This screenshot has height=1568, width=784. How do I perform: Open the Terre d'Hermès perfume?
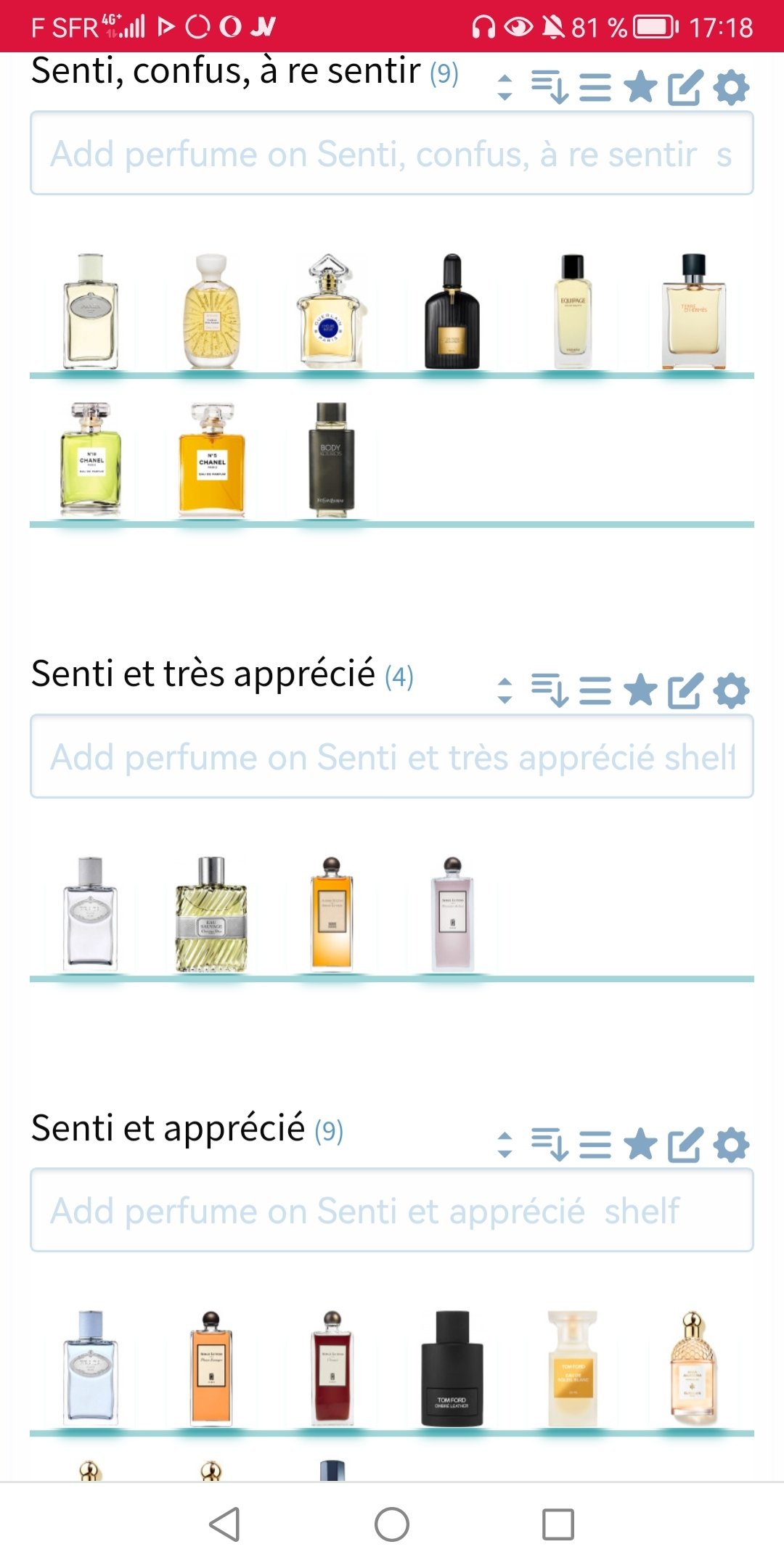[x=693, y=311]
